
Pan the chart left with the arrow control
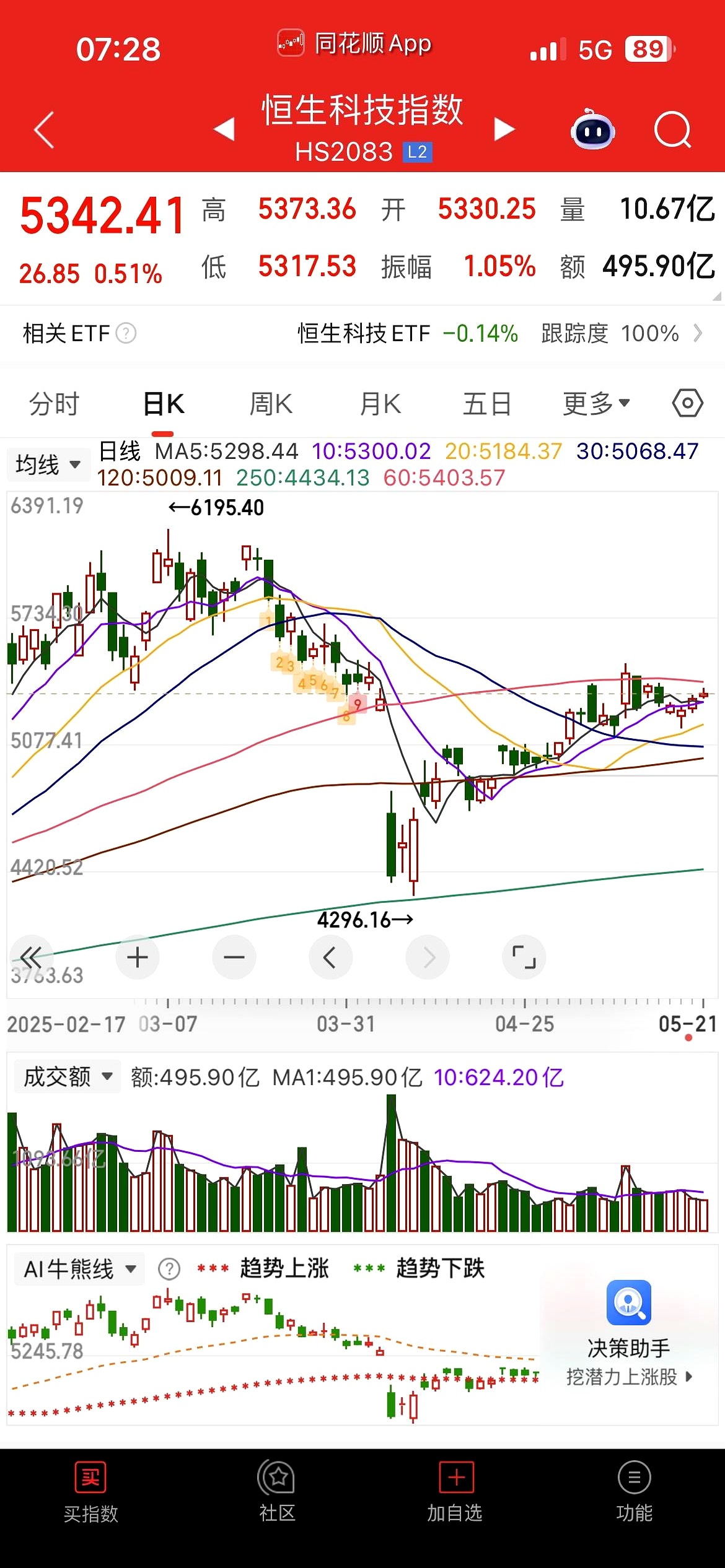pyautogui.click(x=331, y=957)
